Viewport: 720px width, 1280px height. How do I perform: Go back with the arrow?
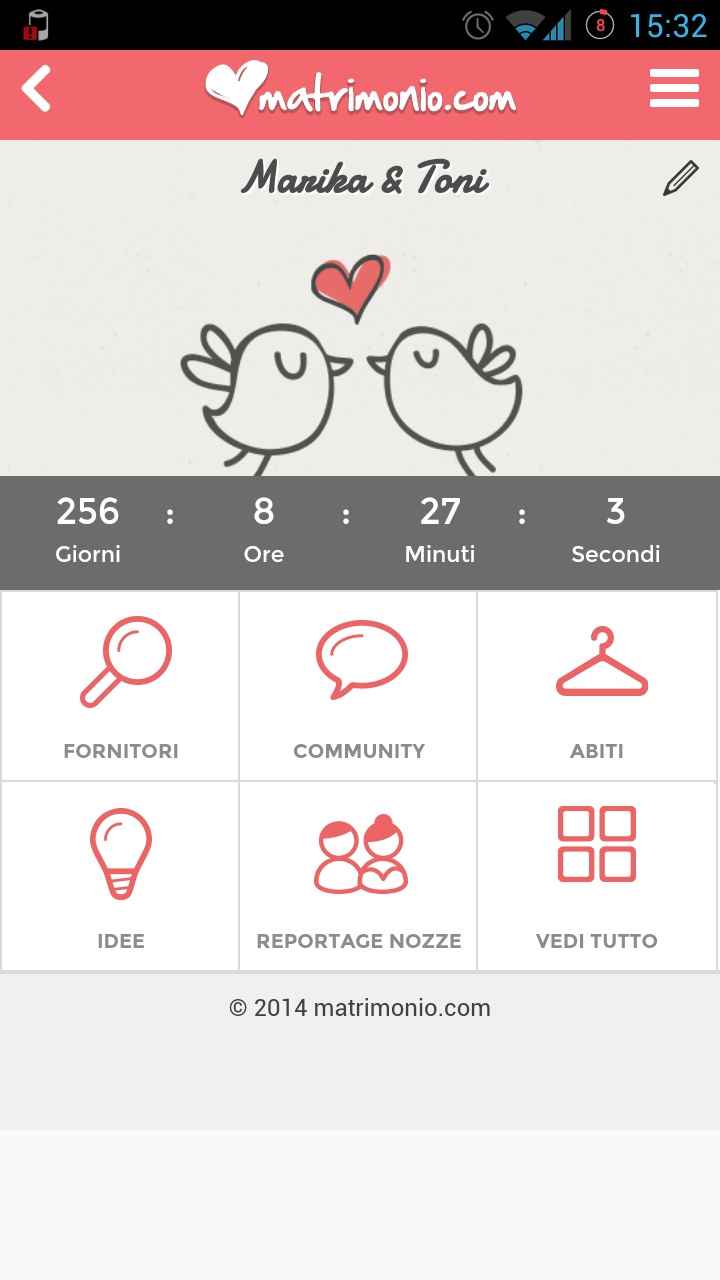click(36, 88)
